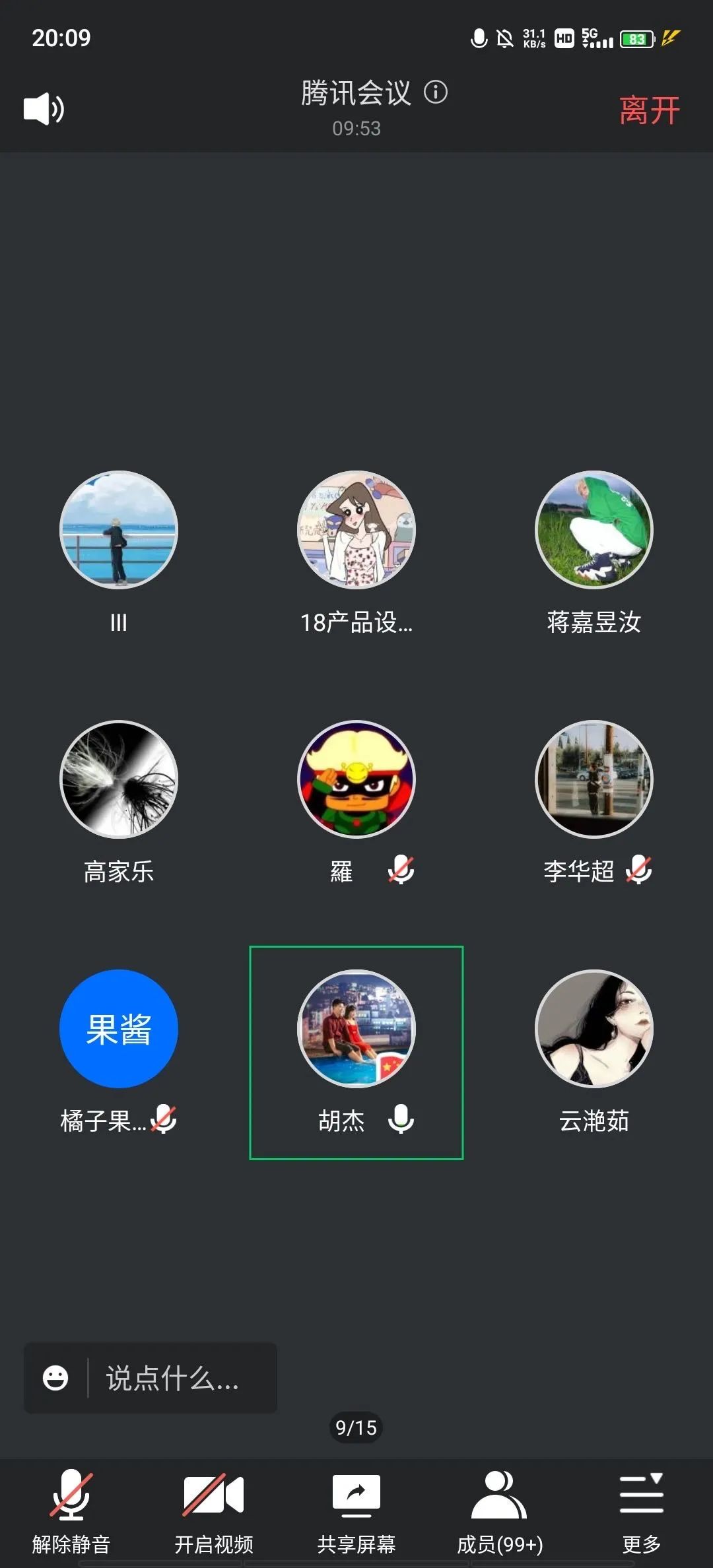
Task: Select participant 羅
Action: click(x=356, y=779)
